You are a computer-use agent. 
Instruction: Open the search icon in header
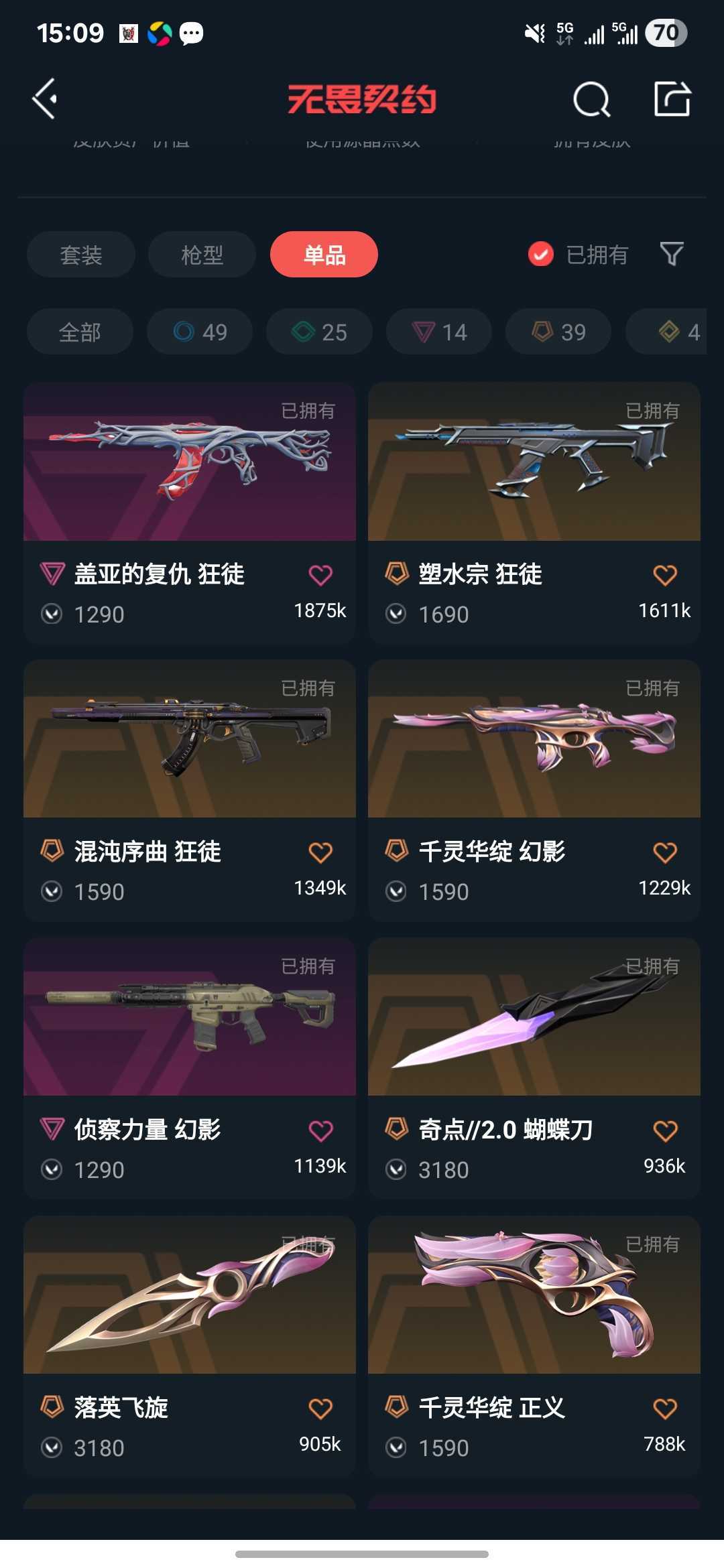(x=591, y=100)
